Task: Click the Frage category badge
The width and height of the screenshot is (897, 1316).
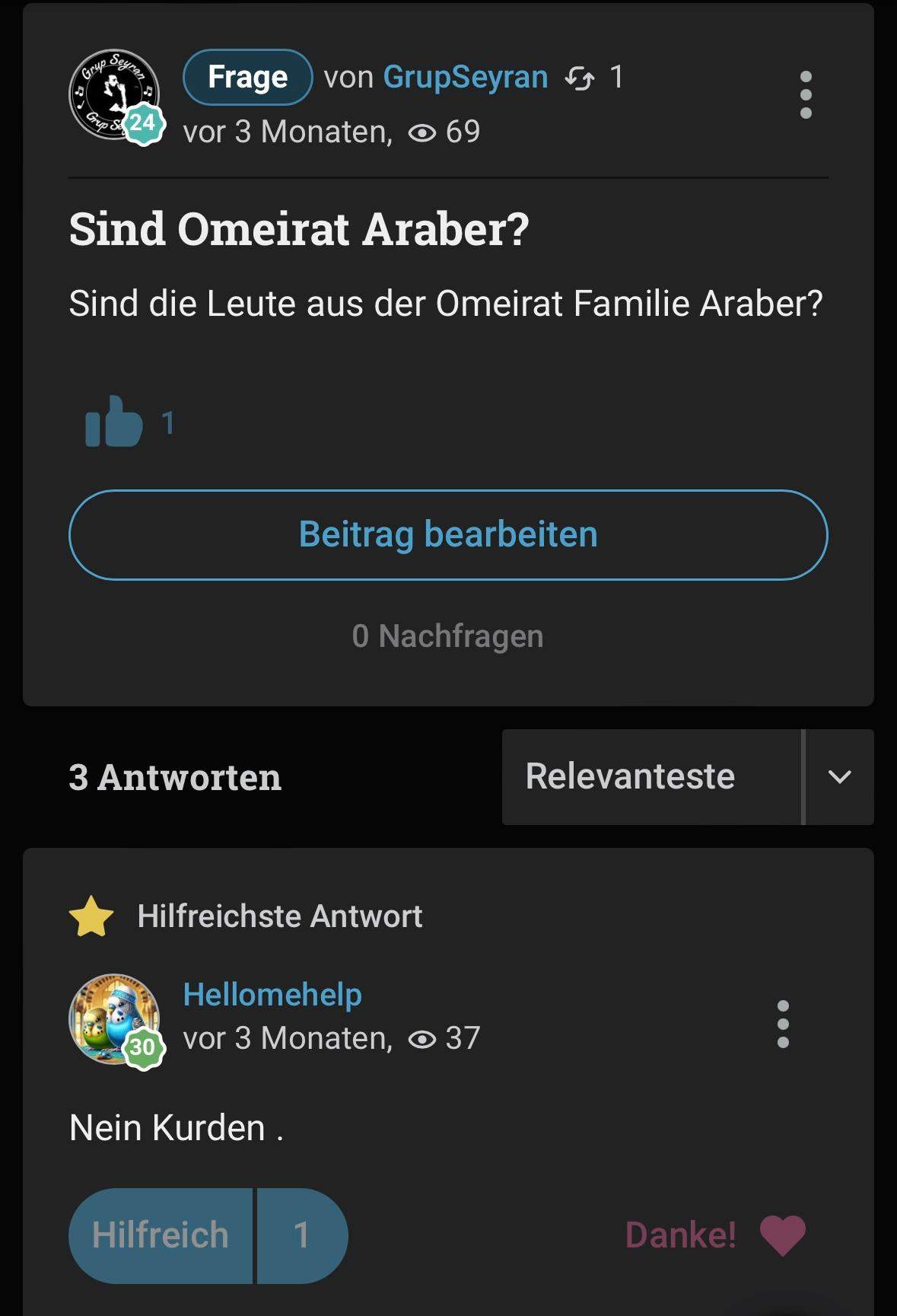Action: [x=247, y=76]
